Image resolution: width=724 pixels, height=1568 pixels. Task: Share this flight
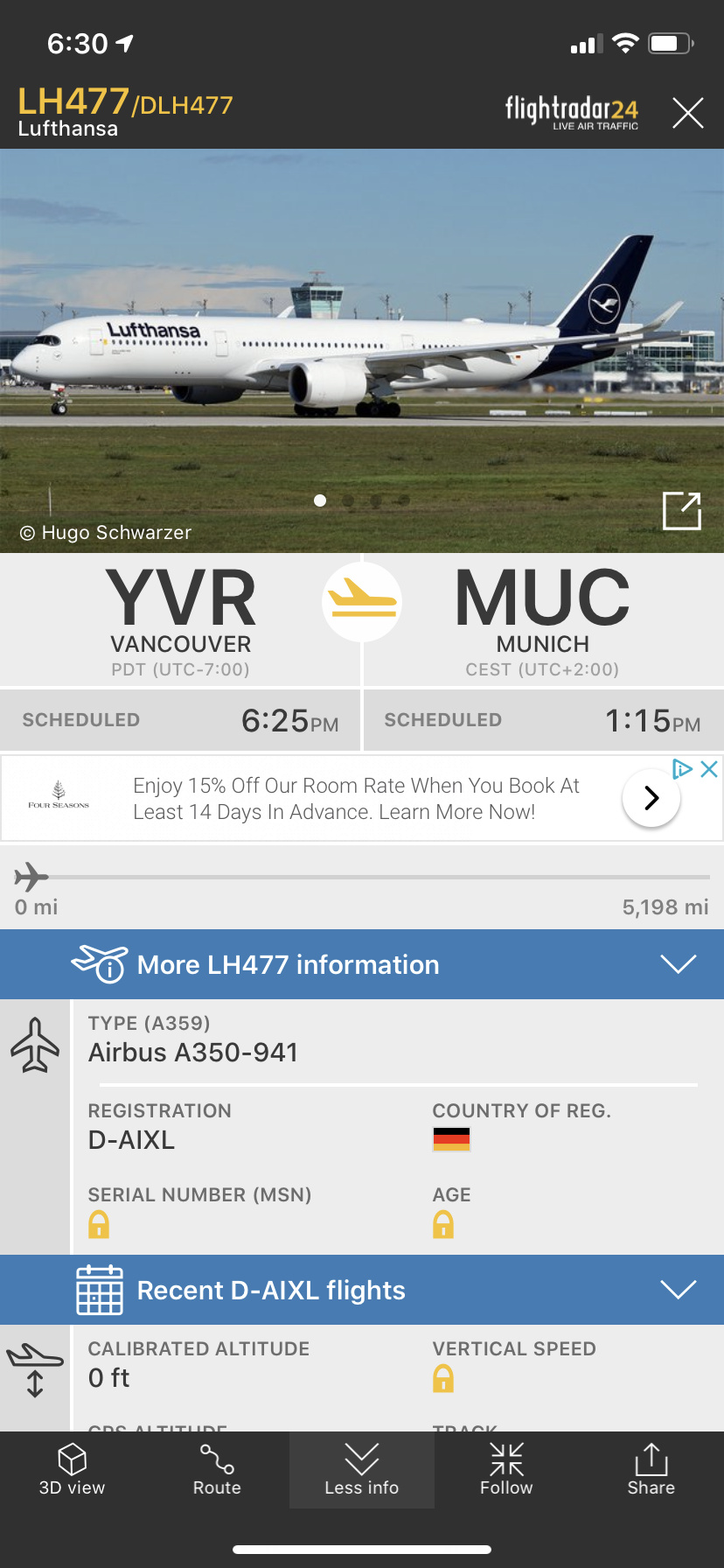651,1470
